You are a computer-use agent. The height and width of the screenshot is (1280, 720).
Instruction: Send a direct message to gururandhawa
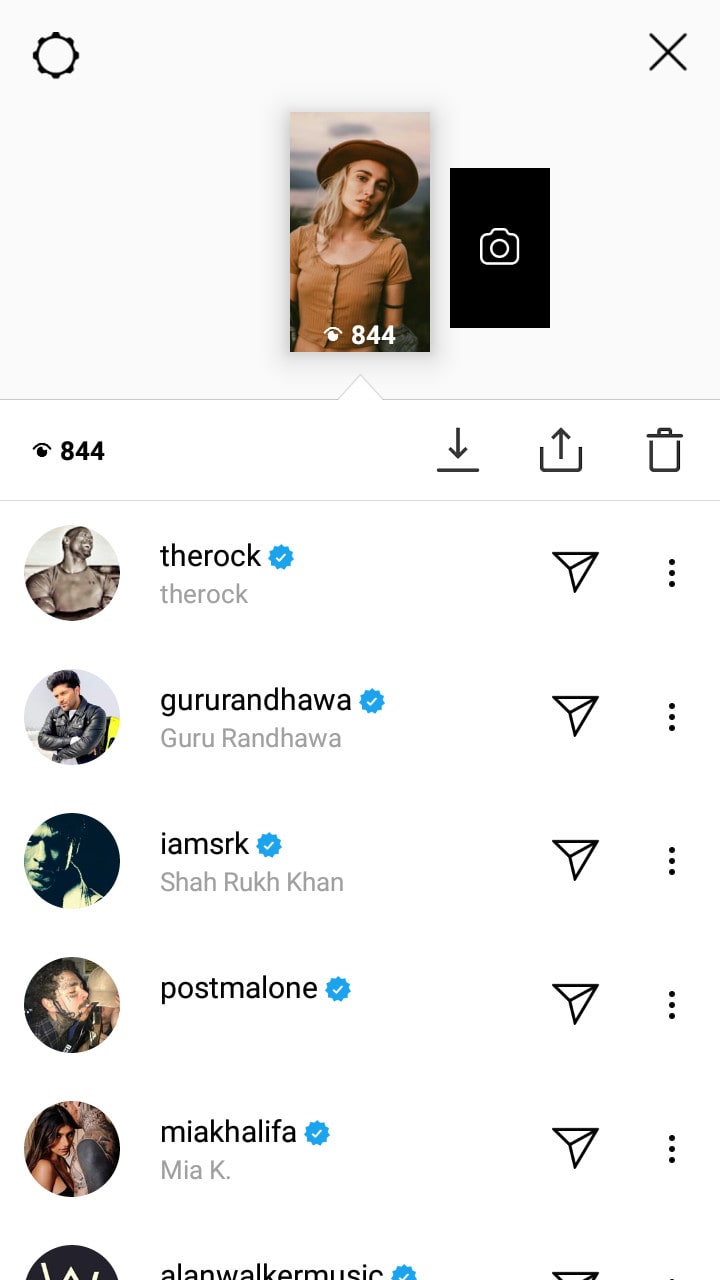tap(575, 716)
